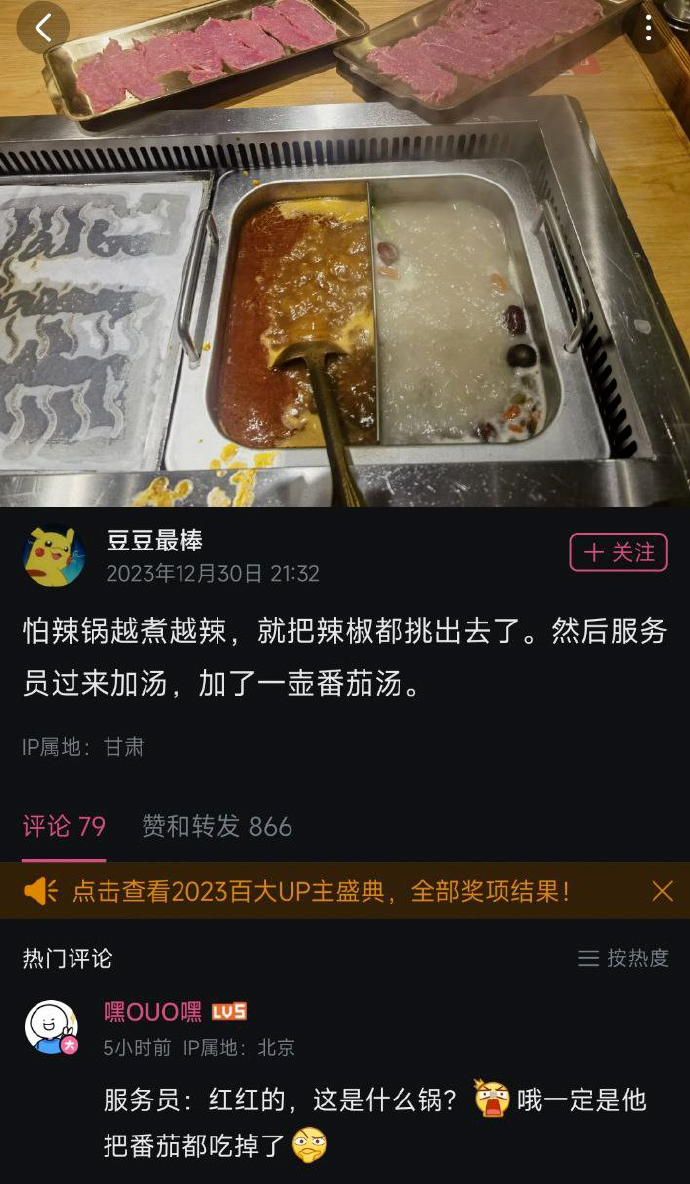Viewport: 690px width, 1184px height.
Task: Open 豆豆最棒's Pikachu profile avatar
Action: 53,555
